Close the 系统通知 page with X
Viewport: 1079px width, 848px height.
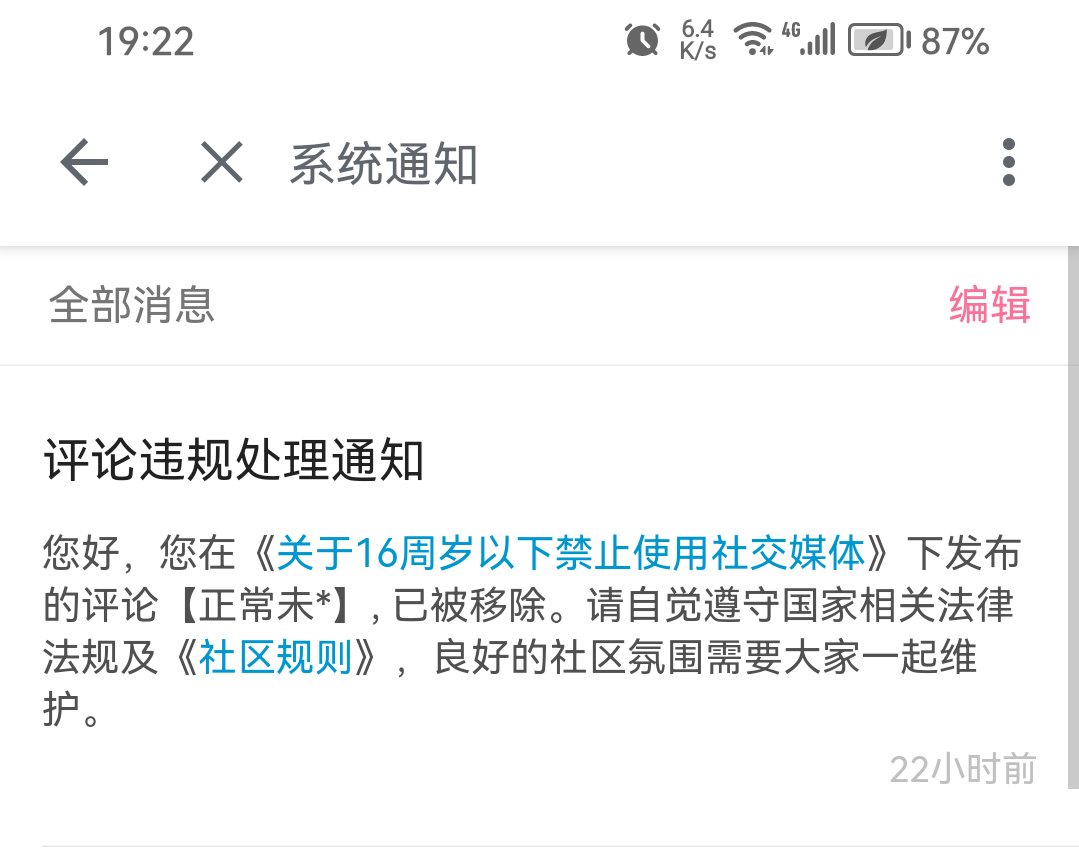[221, 163]
